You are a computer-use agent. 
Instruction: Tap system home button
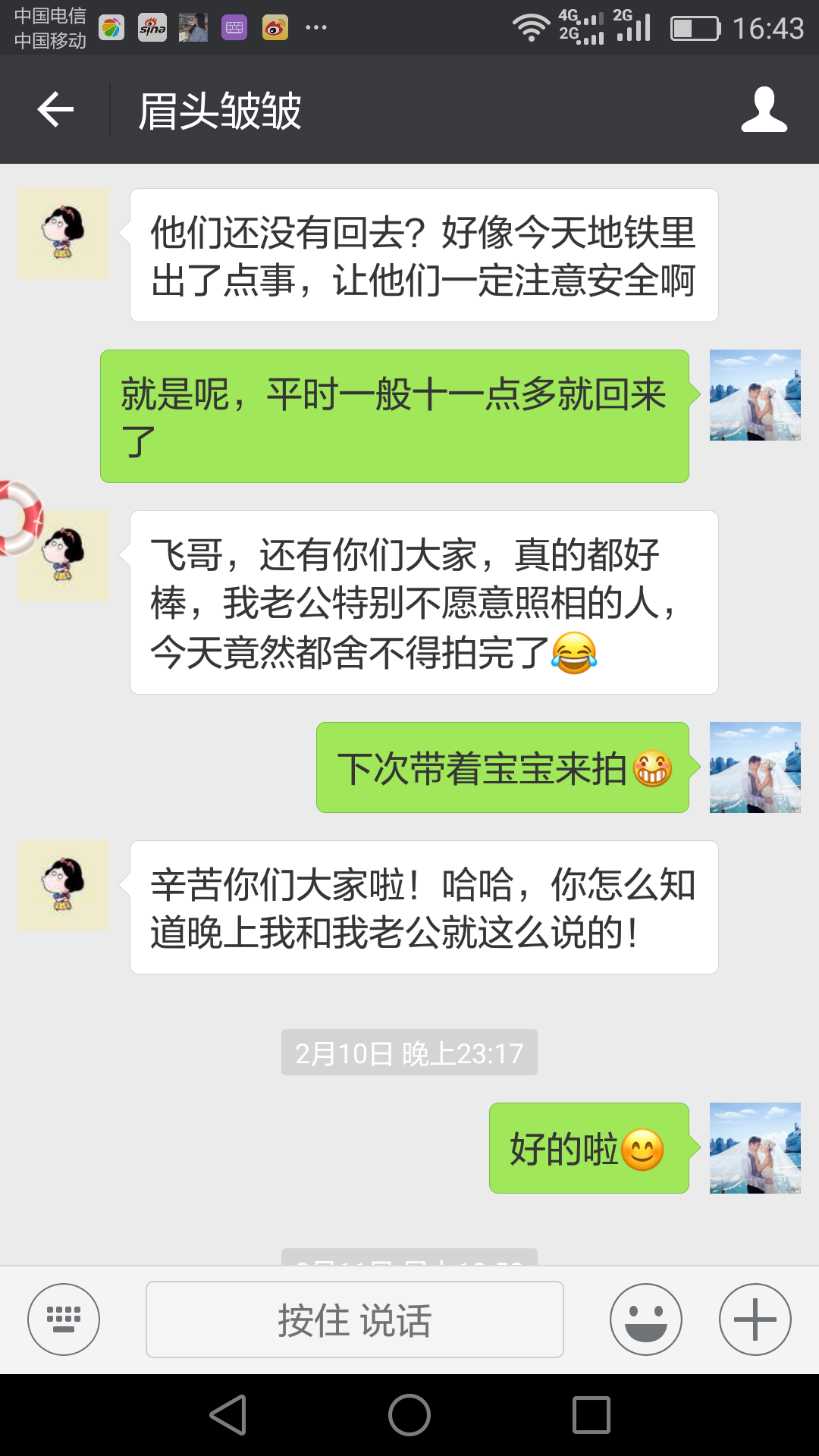coord(409,1415)
